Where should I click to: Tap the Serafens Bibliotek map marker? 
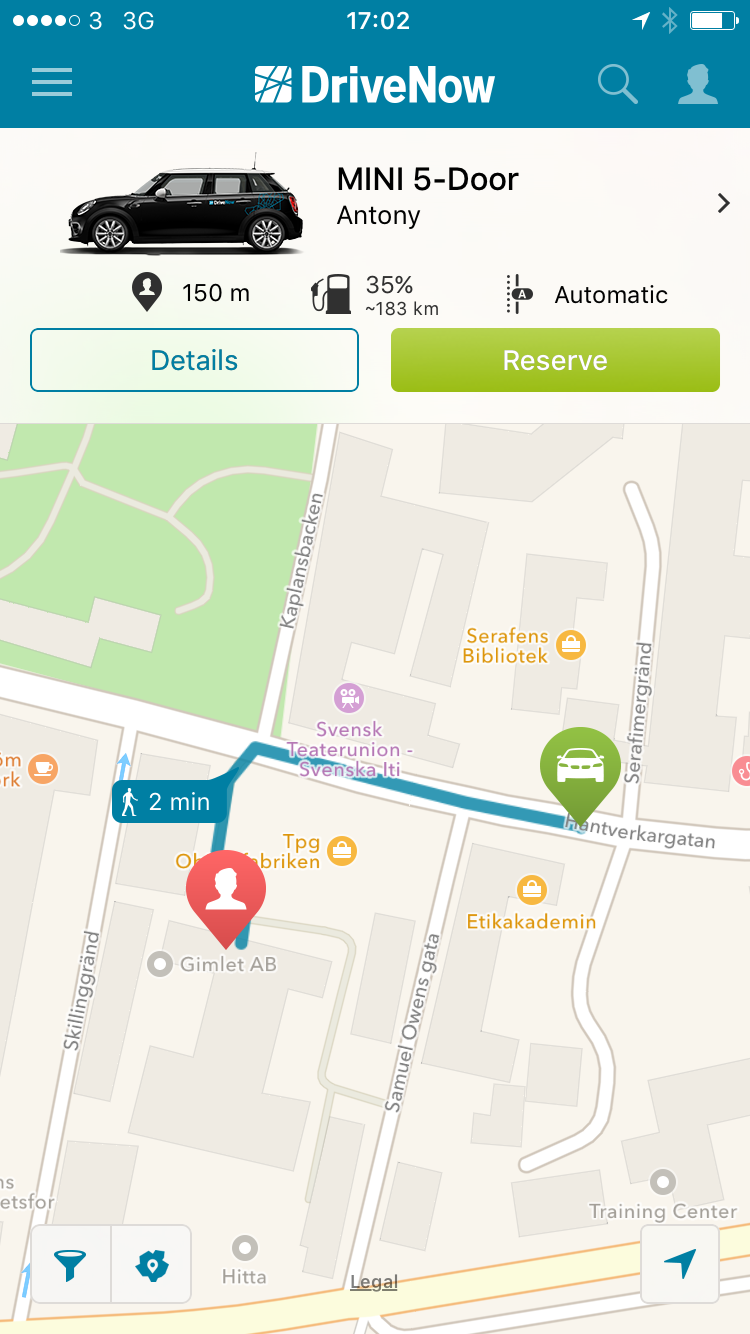[570, 645]
